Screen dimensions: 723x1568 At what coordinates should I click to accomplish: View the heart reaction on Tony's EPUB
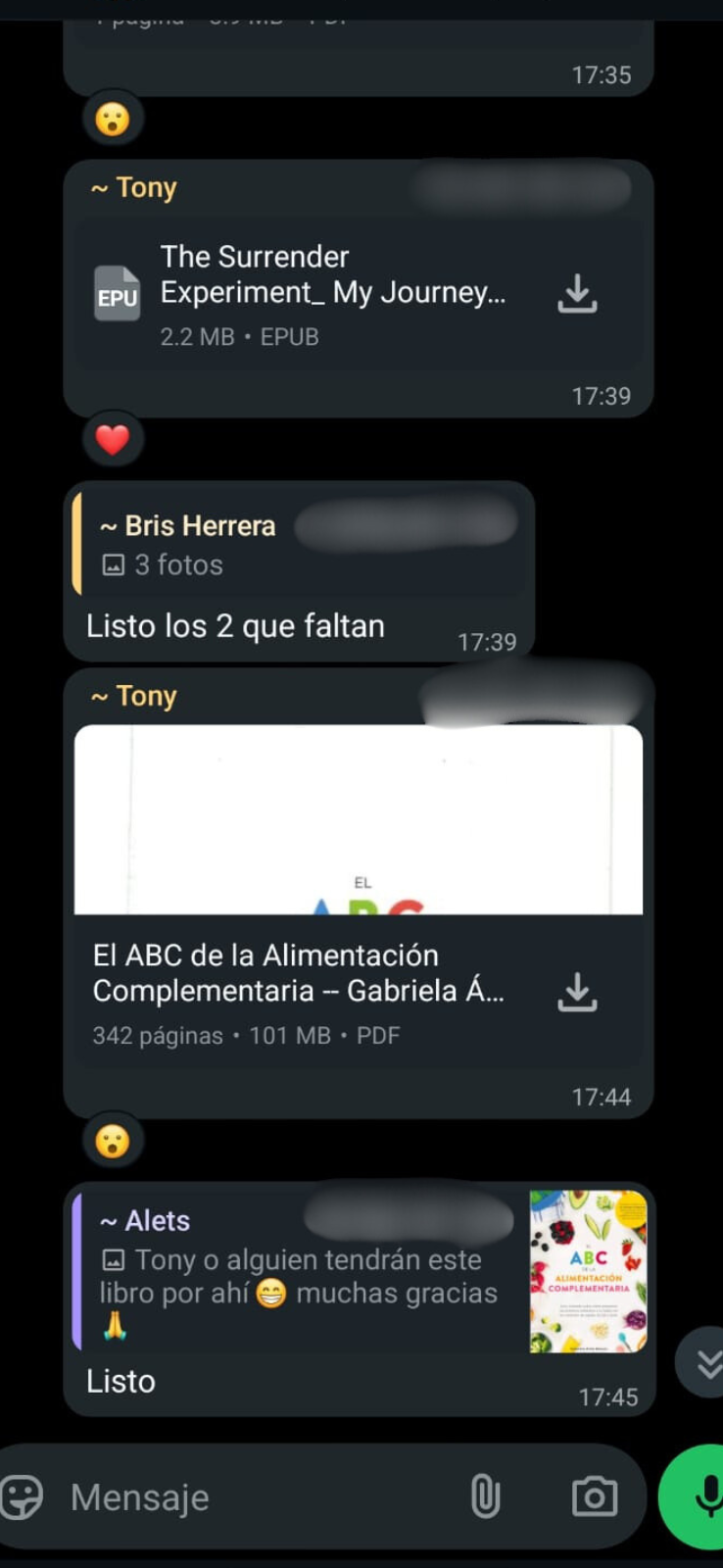point(113,439)
